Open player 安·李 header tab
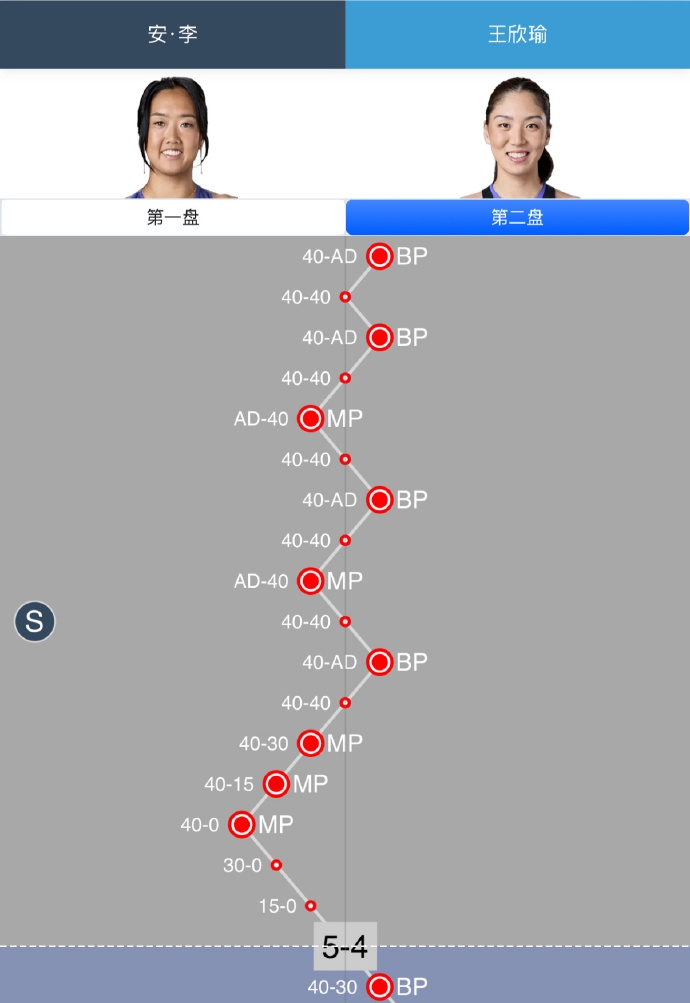Viewport: 690px width, 1003px height. click(x=172, y=34)
